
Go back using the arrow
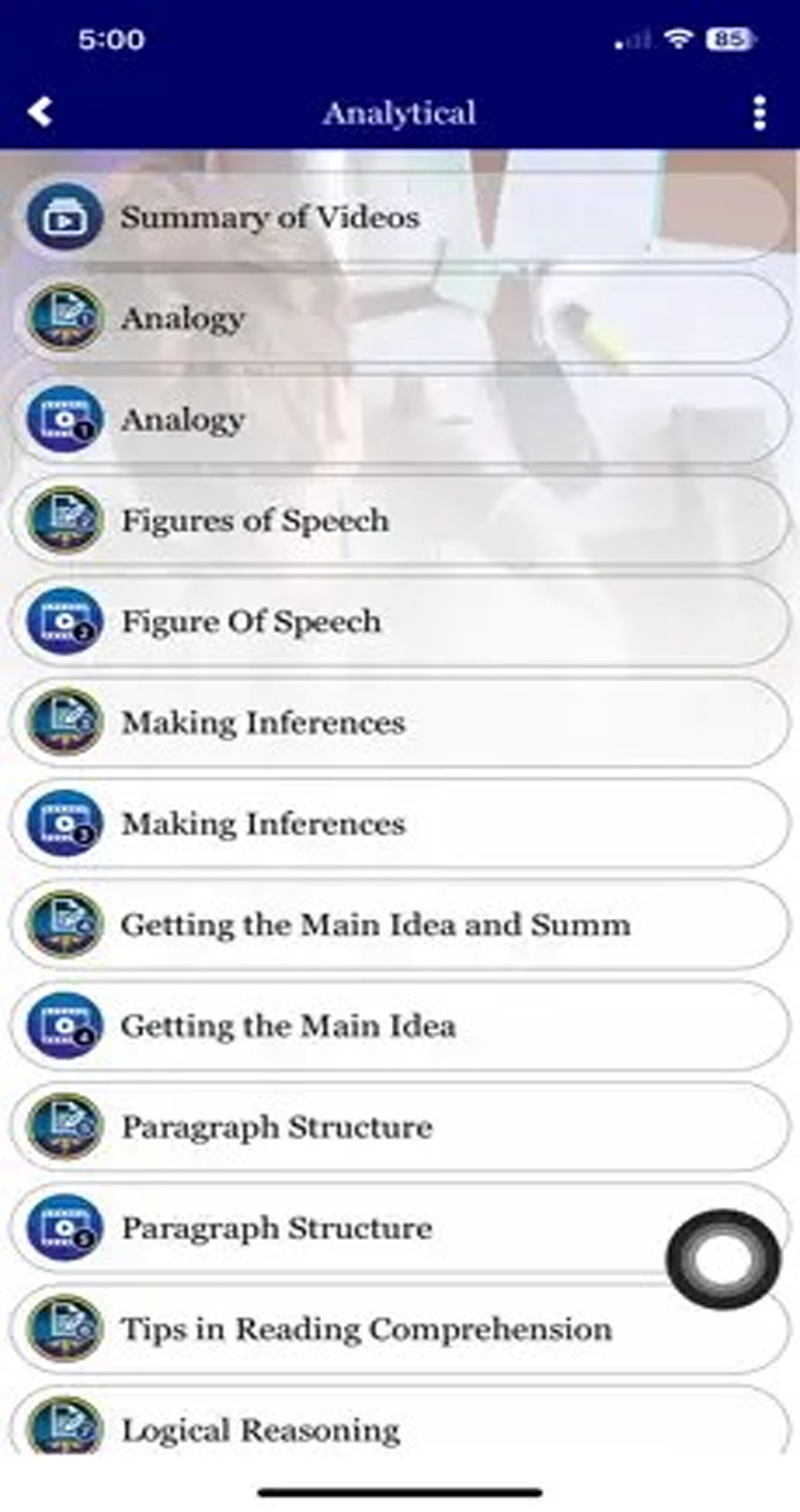[x=41, y=113]
